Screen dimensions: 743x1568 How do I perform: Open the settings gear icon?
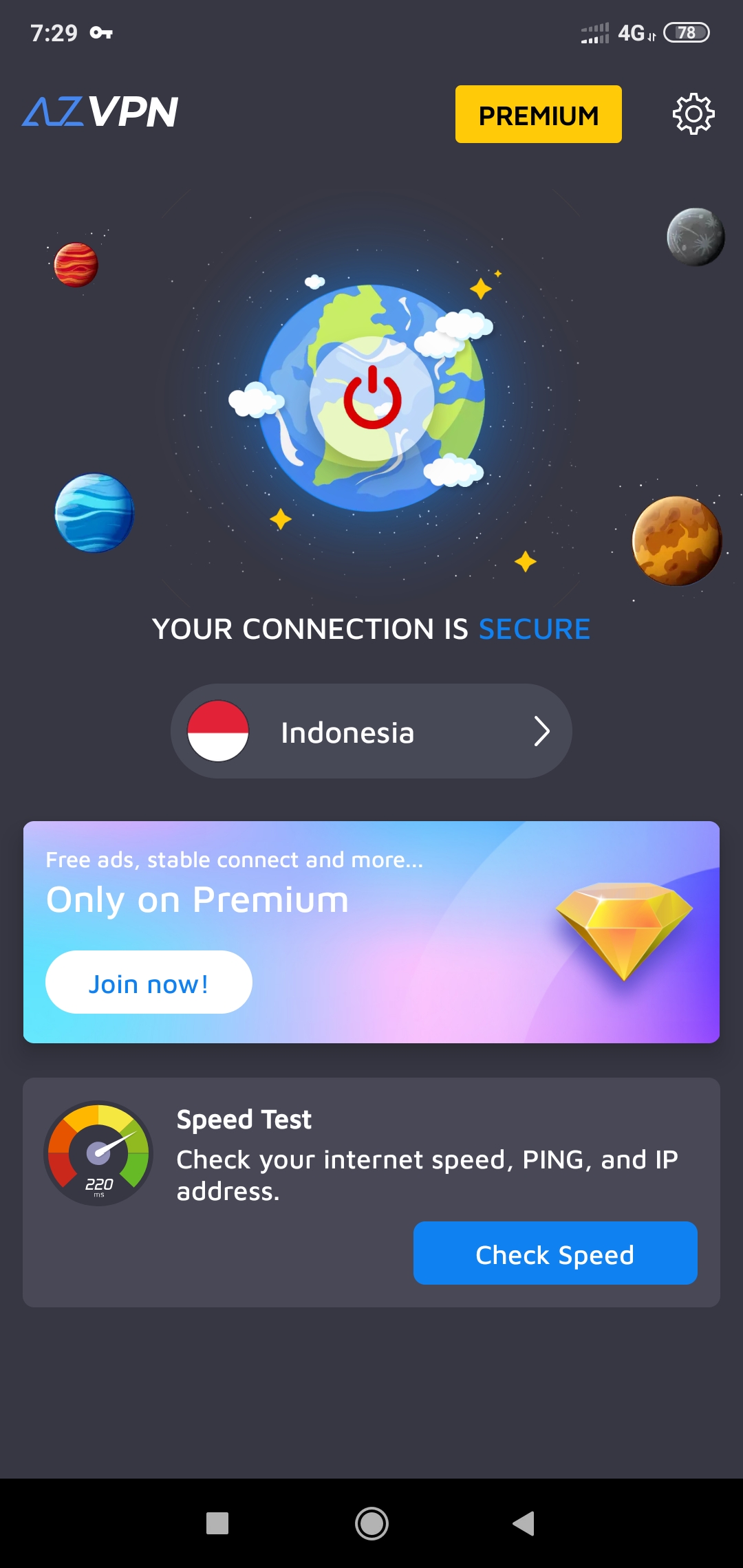(693, 114)
